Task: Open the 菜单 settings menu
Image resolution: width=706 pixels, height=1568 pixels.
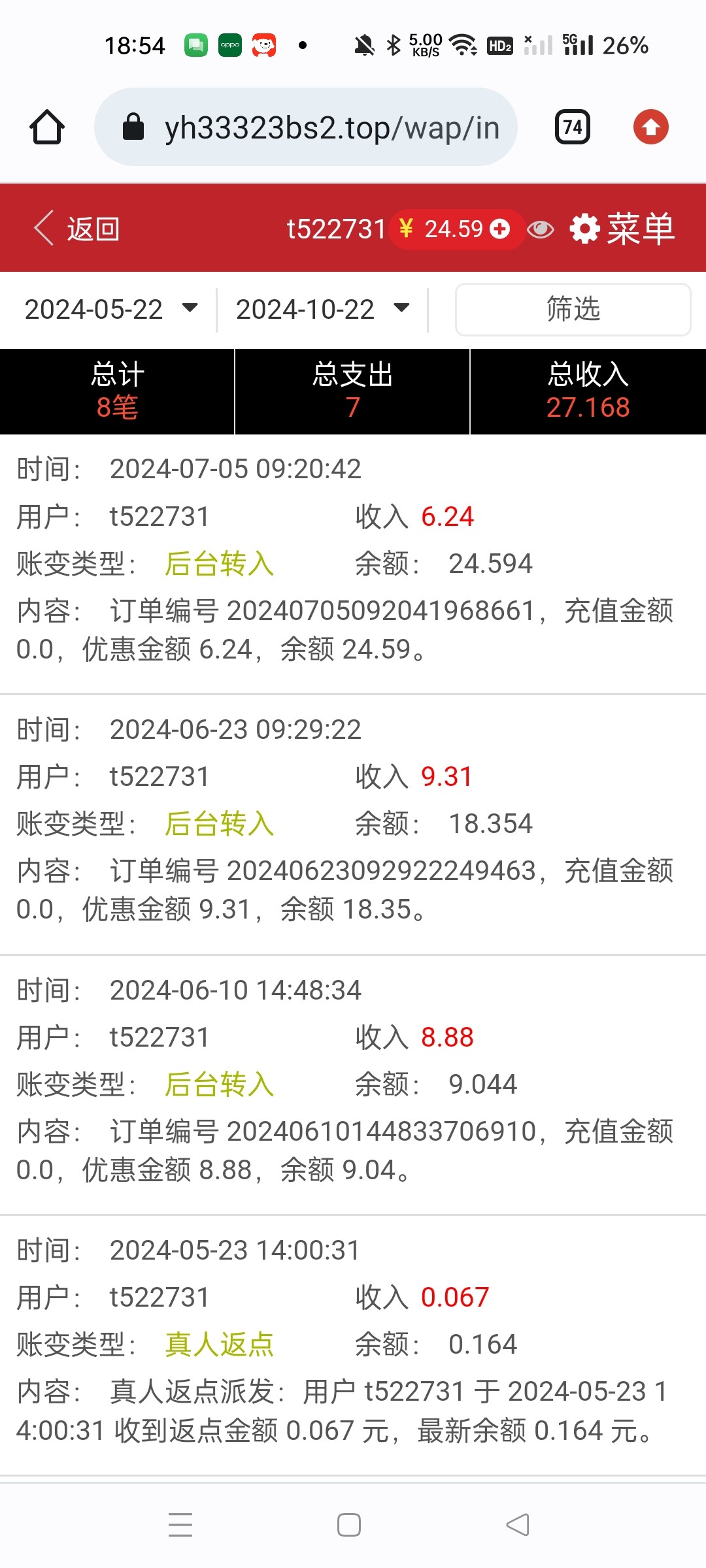Action: [x=622, y=229]
